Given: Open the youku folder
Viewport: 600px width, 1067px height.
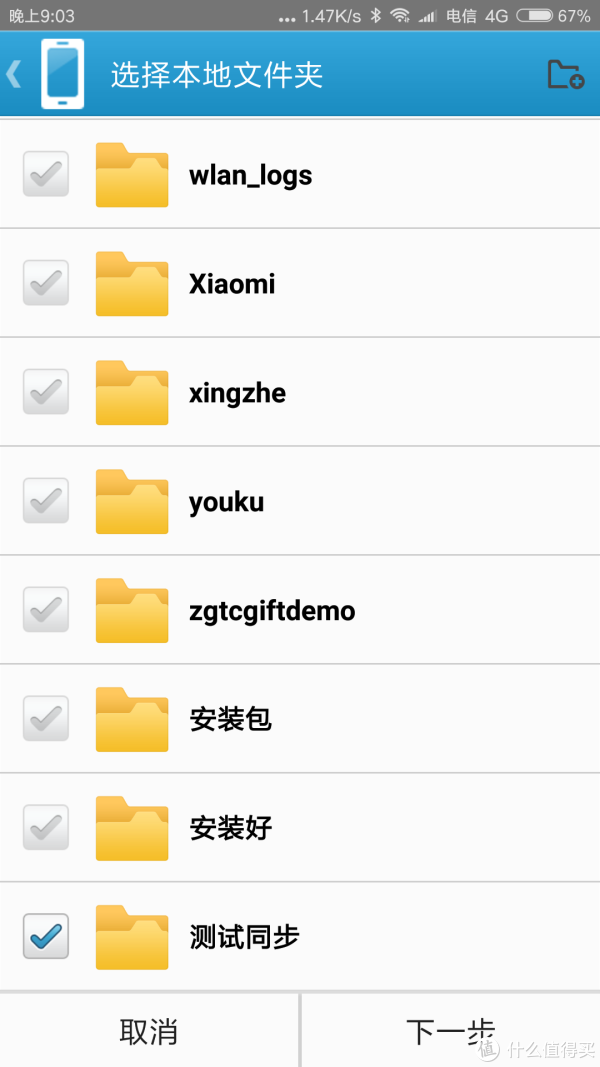Looking at the screenshot, I should 226,502.
